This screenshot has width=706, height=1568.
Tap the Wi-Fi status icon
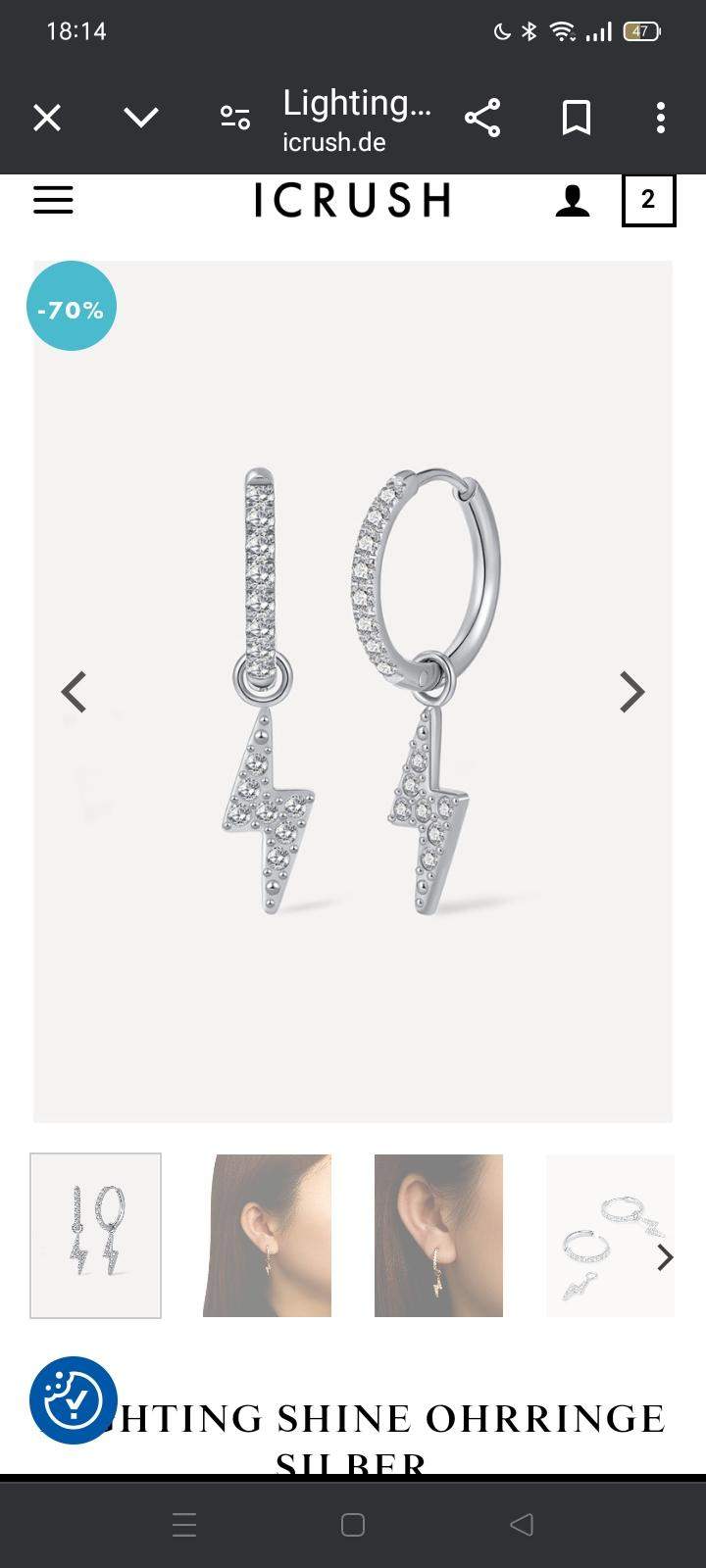coord(561,30)
